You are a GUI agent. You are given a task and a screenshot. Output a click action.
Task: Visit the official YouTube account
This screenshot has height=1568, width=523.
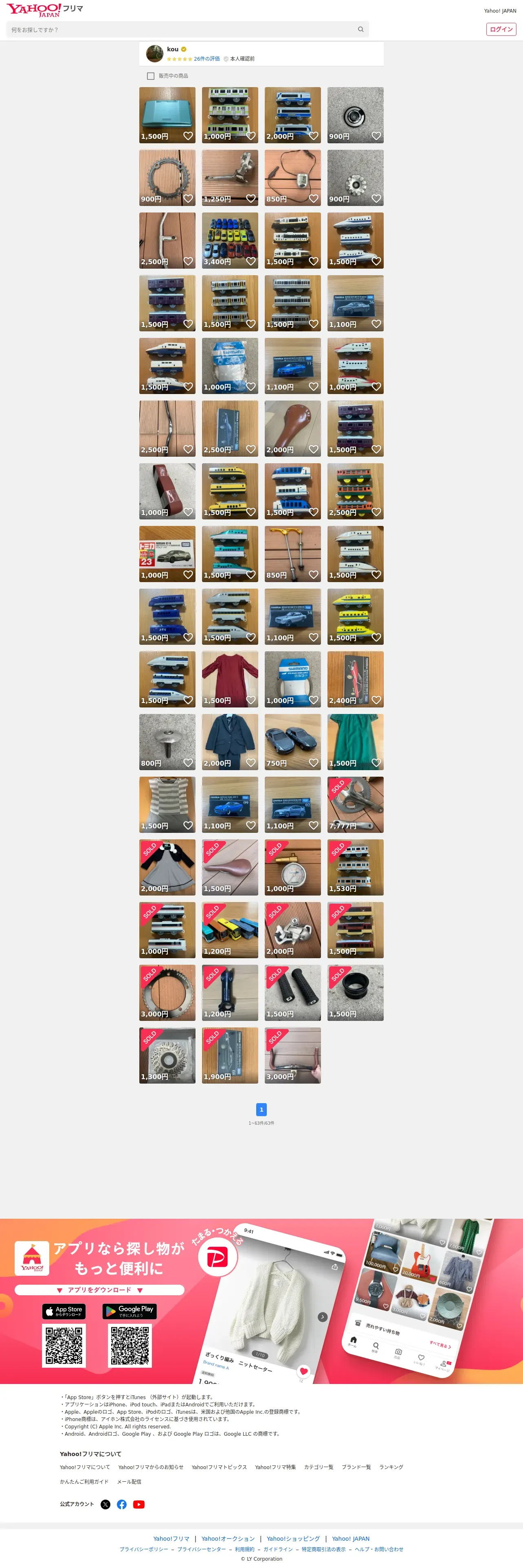tap(139, 1504)
